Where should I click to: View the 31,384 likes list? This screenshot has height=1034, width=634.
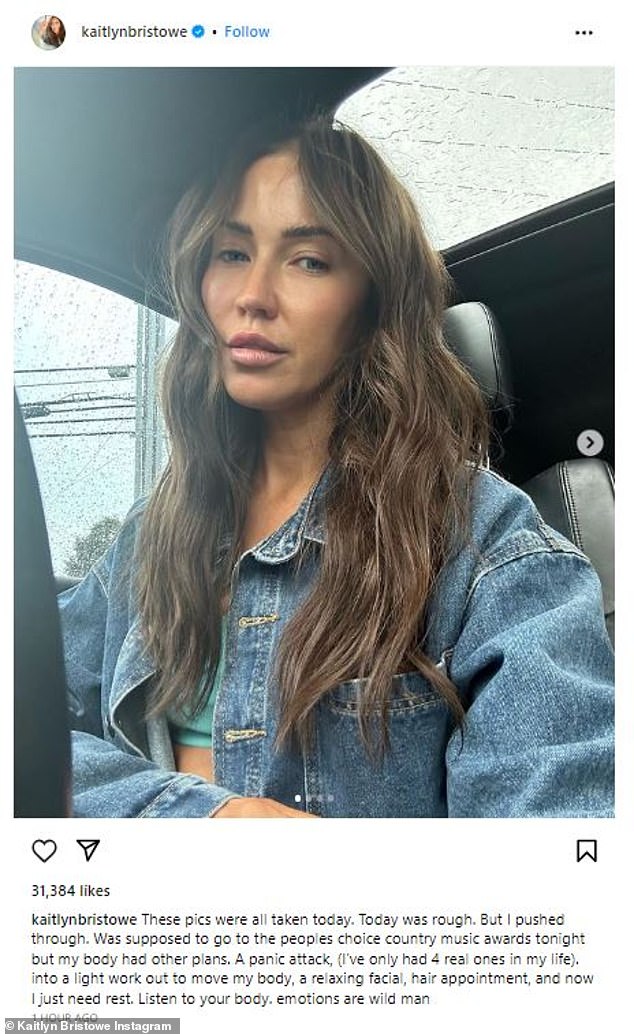(71, 891)
